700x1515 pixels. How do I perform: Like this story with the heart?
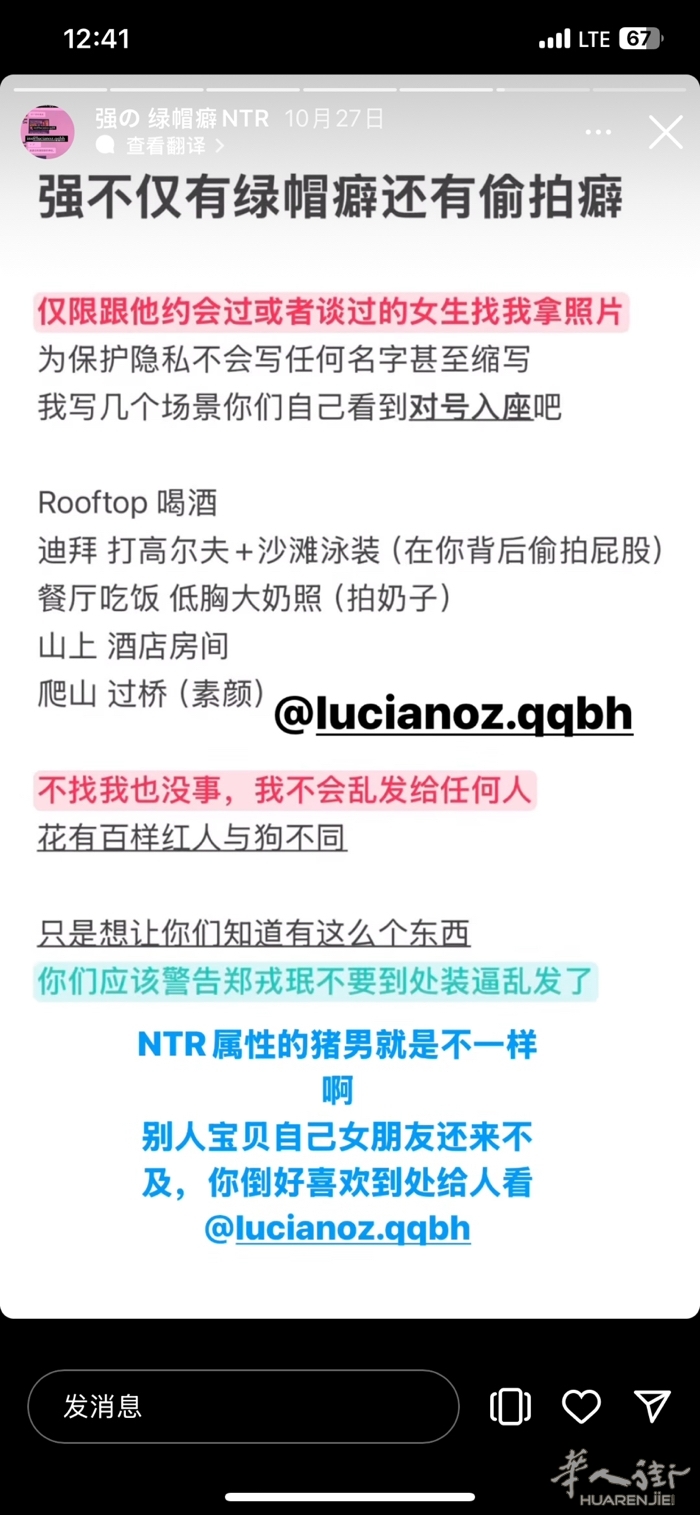581,1406
